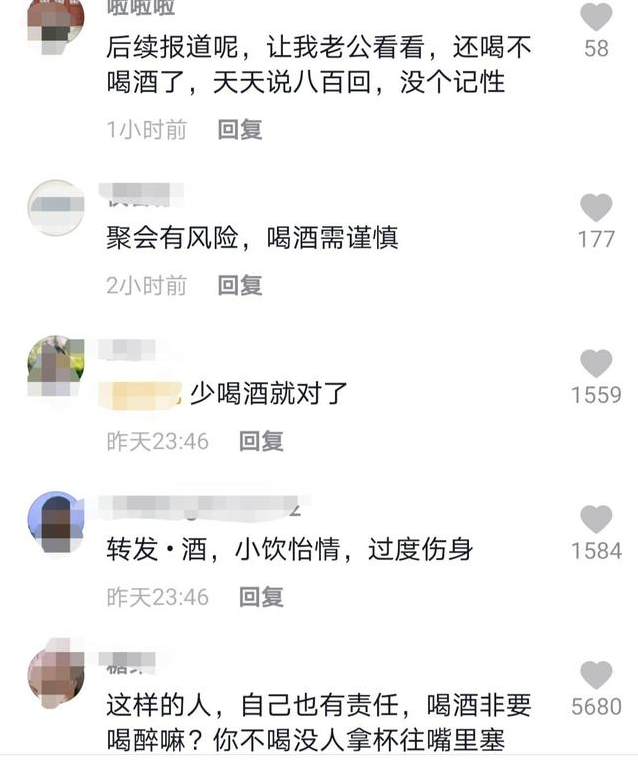Like the comment 聚会有风险，喝酒需谨慎
The height and width of the screenshot is (768, 638).
pyautogui.click(x=596, y=207)
